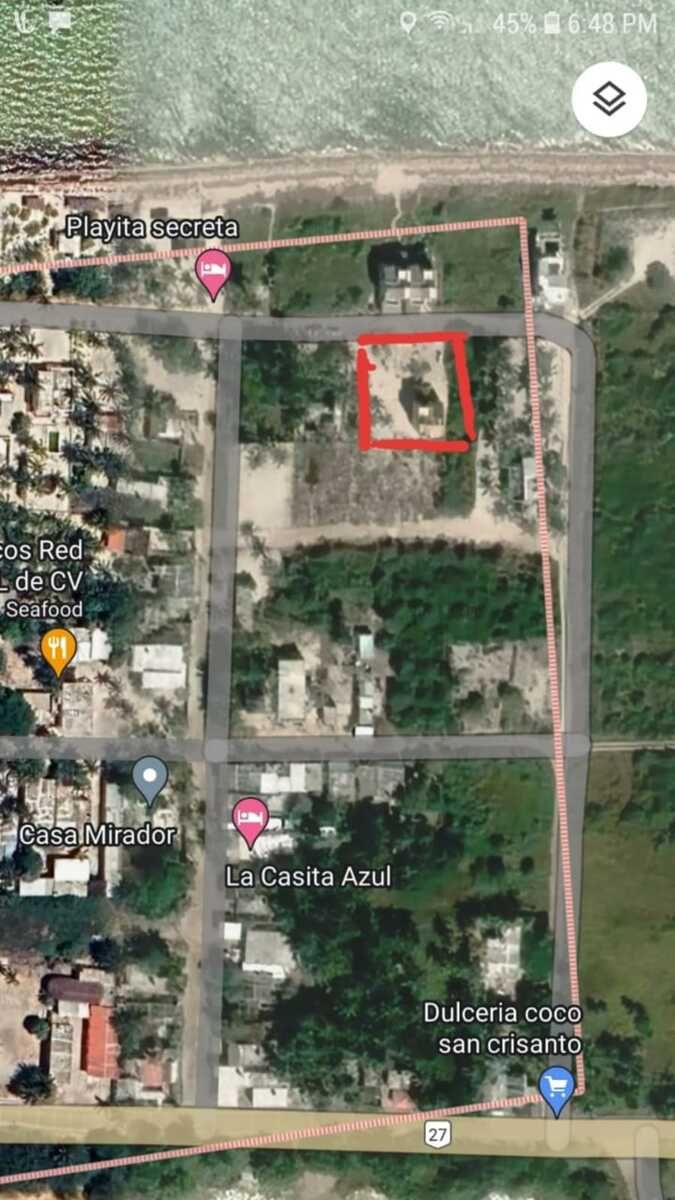Tap the Seafood restaurant marker
675x1200 pixels.
59,650
